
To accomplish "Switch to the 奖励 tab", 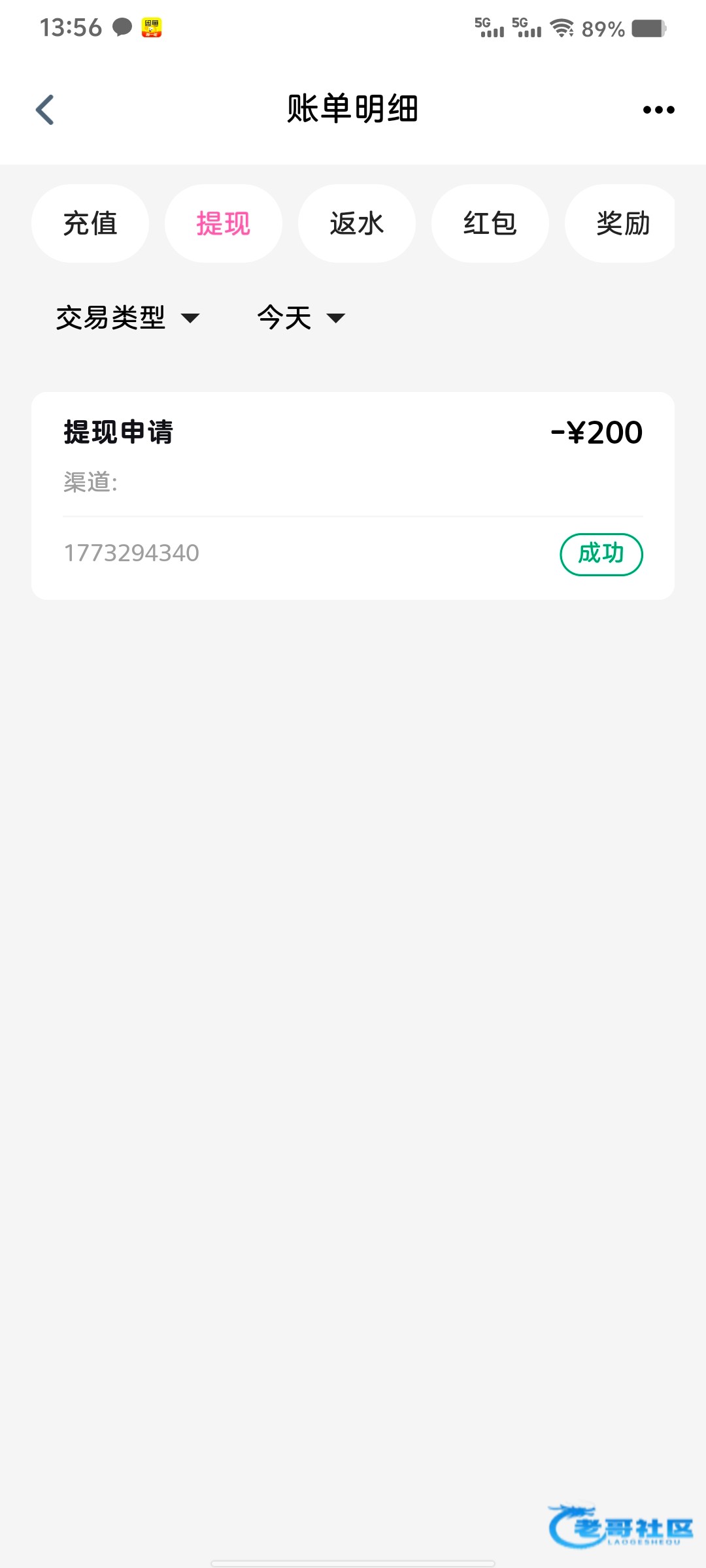I will click(x=621, y=223).
